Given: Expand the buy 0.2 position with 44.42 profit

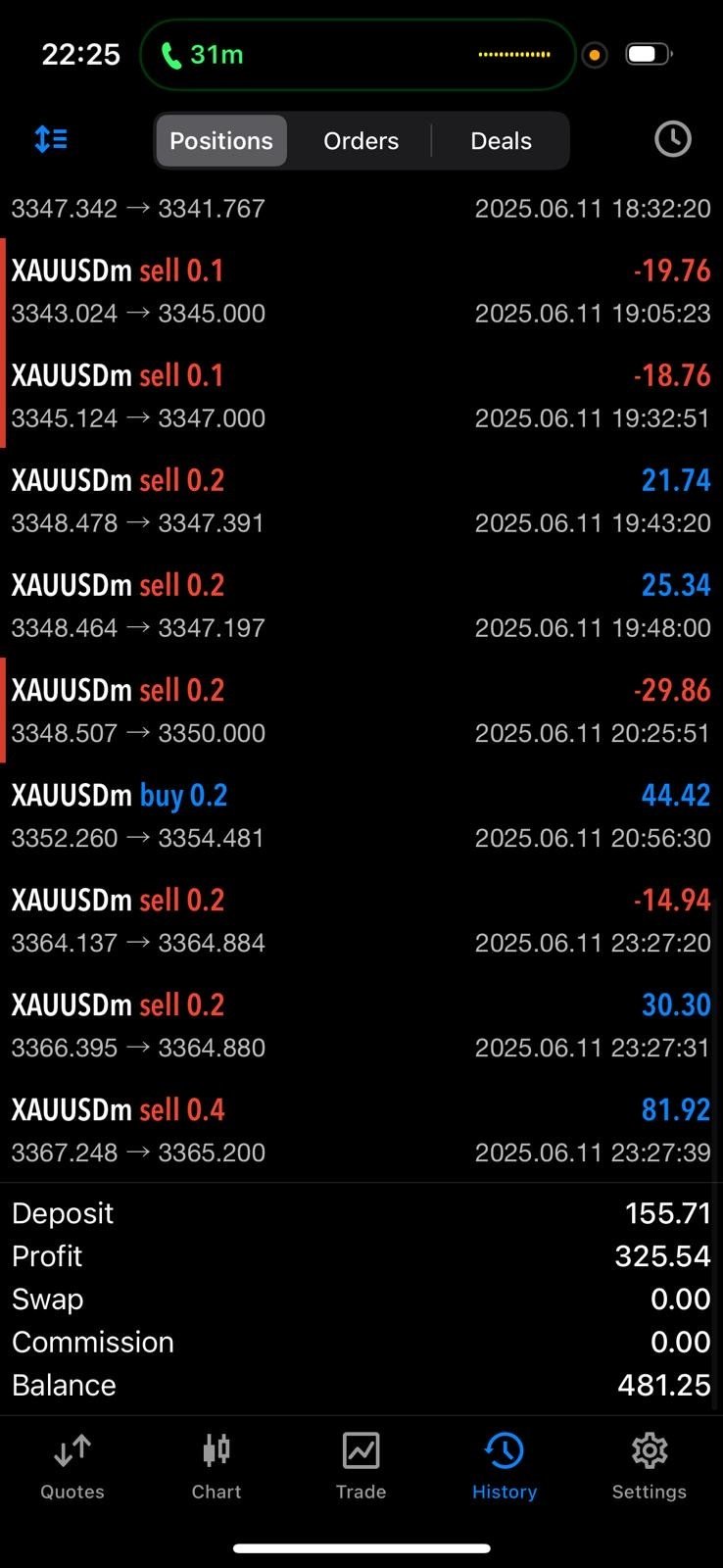Looking at the screenshot, I should pos(361,815).
